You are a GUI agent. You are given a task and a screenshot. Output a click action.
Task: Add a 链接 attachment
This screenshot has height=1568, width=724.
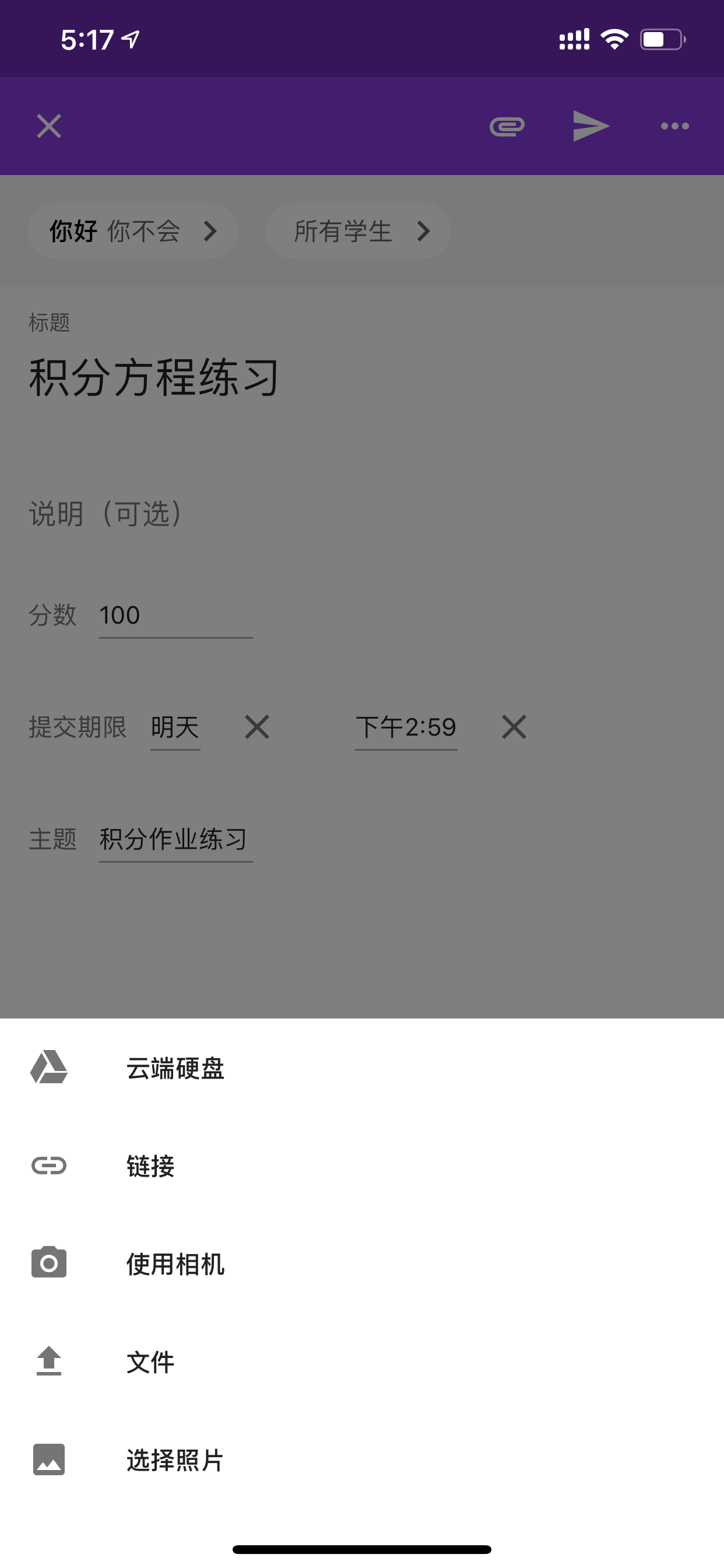tap(362, 1165)
